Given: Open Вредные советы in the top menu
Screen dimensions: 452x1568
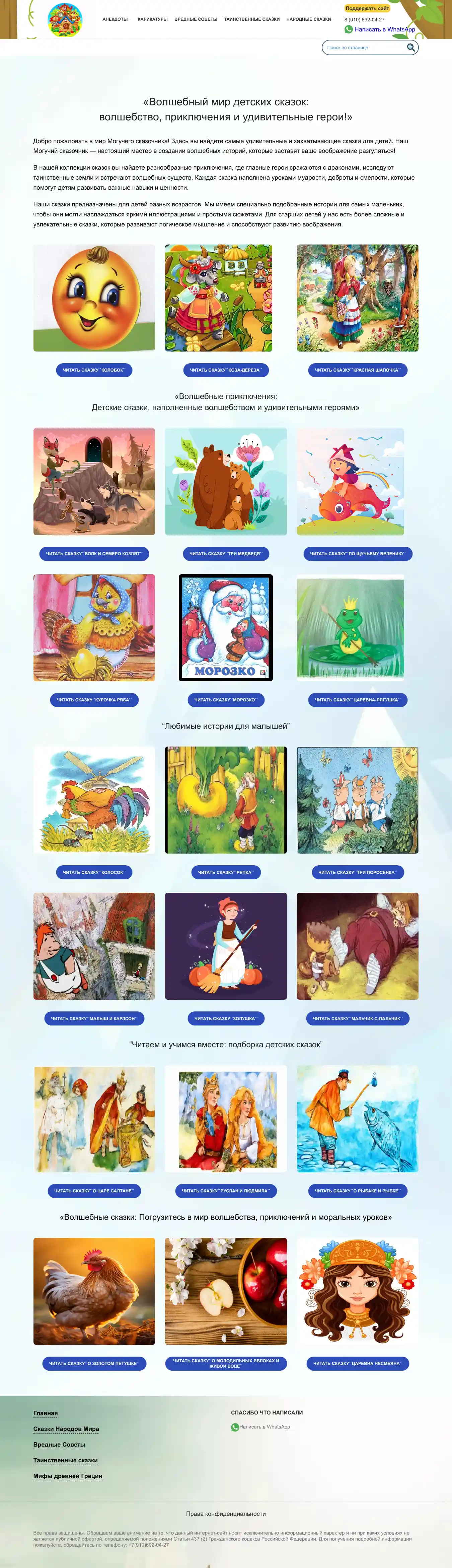Looking at the screenshot, I should [196, 19].
